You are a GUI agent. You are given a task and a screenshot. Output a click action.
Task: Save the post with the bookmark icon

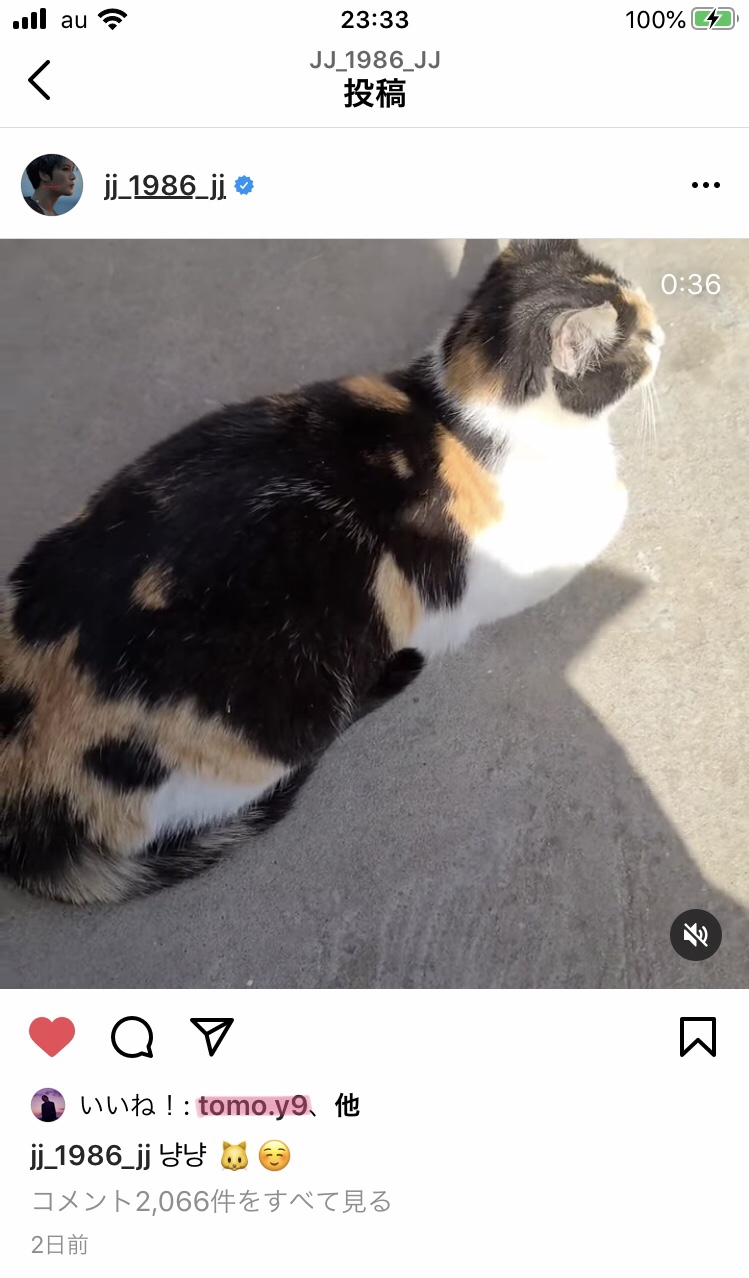point(697,1037)
